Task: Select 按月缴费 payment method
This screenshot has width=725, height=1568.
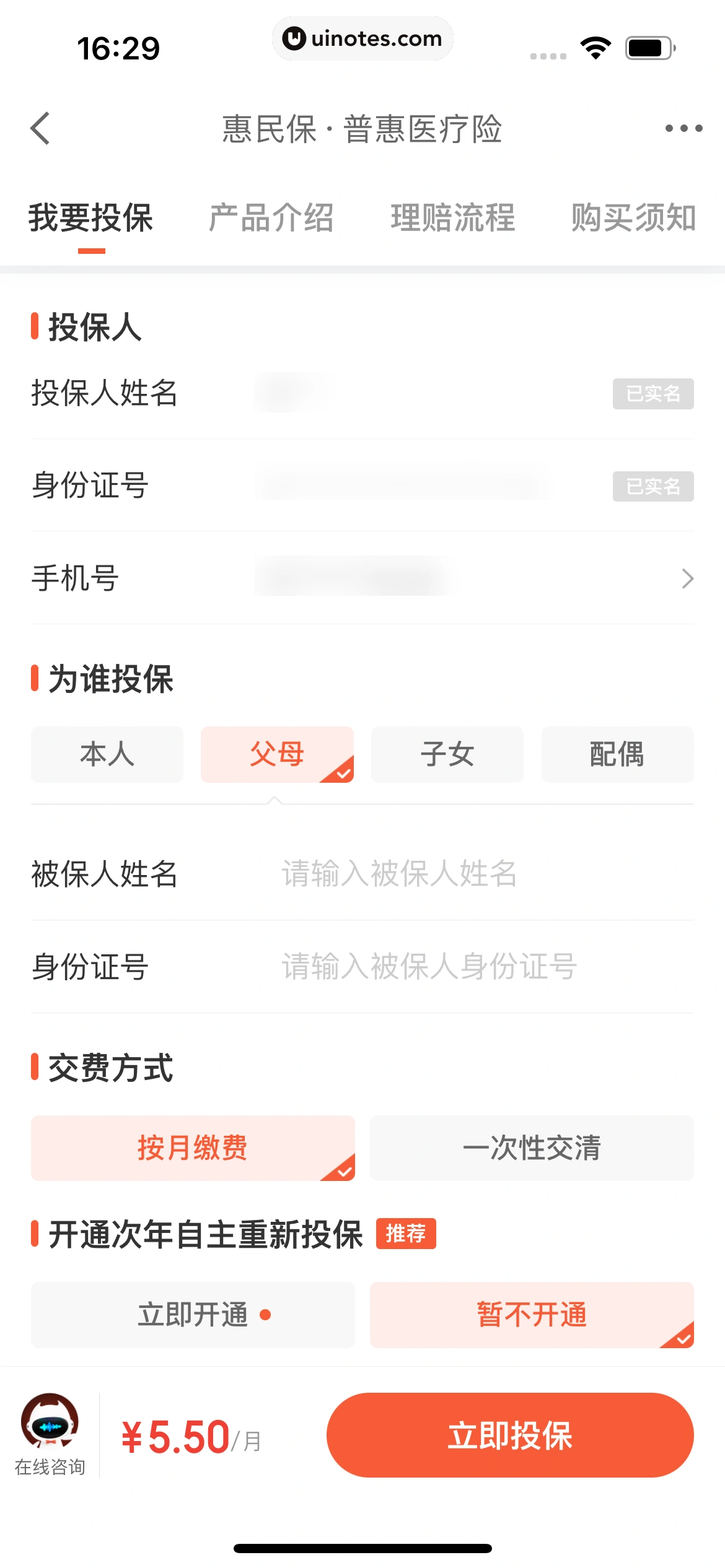Action: point(193,1148)
